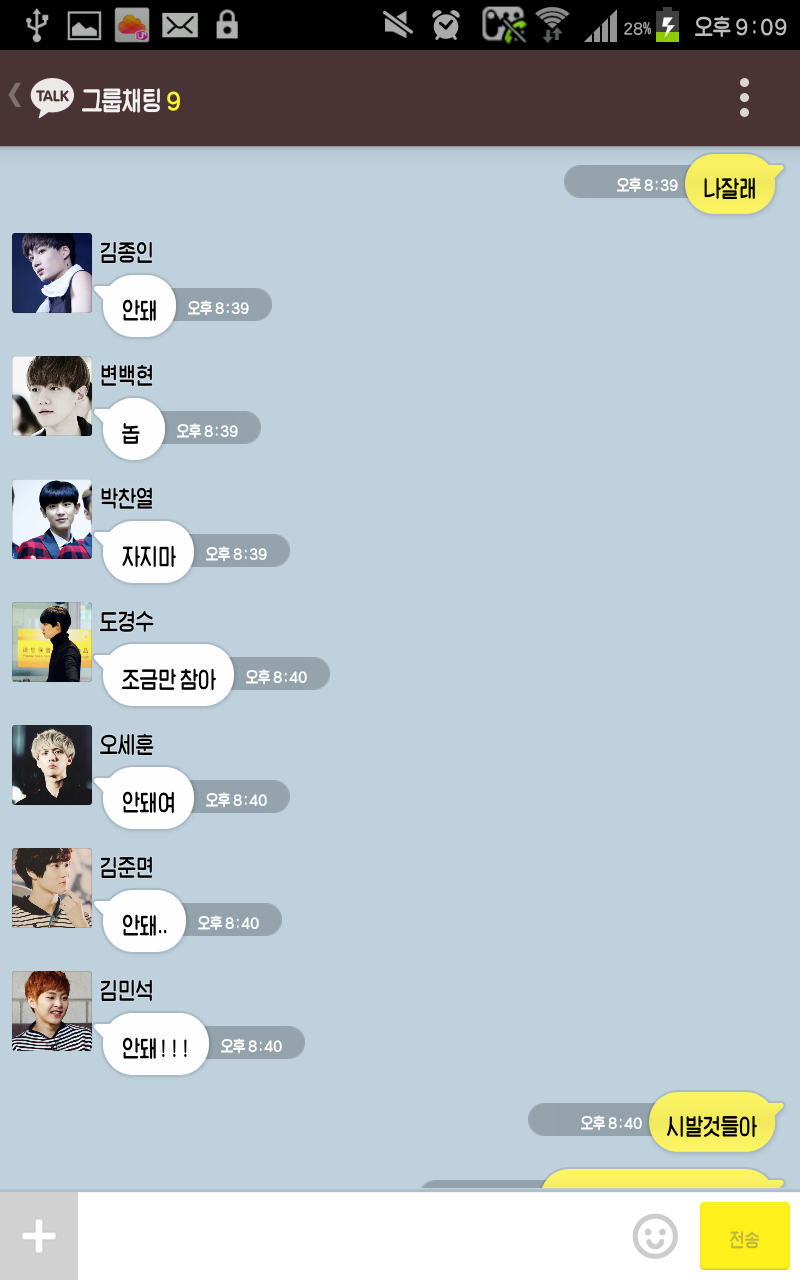Open the plus attachment menu
The image size is (800, 1280).
pos(39,1236)
